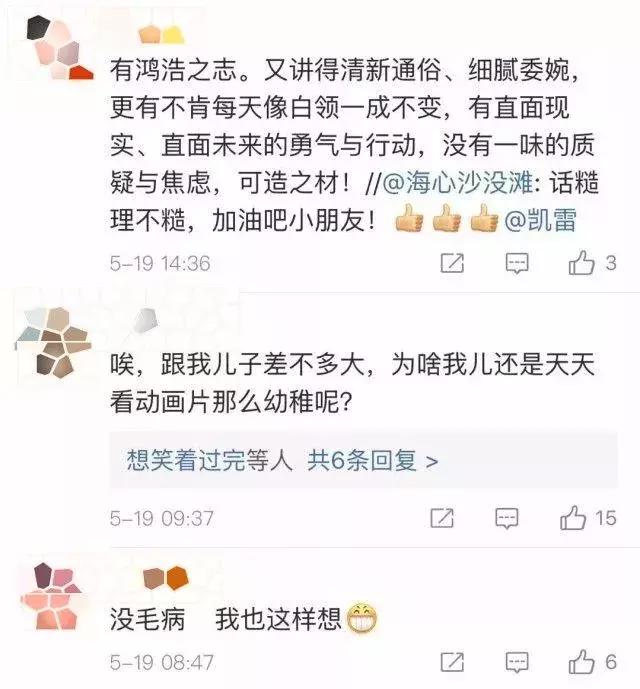Image resolution: width=640 pixels, height=689 pixels.
Task: Repost the 没毛病 comment
Action: 453,662
